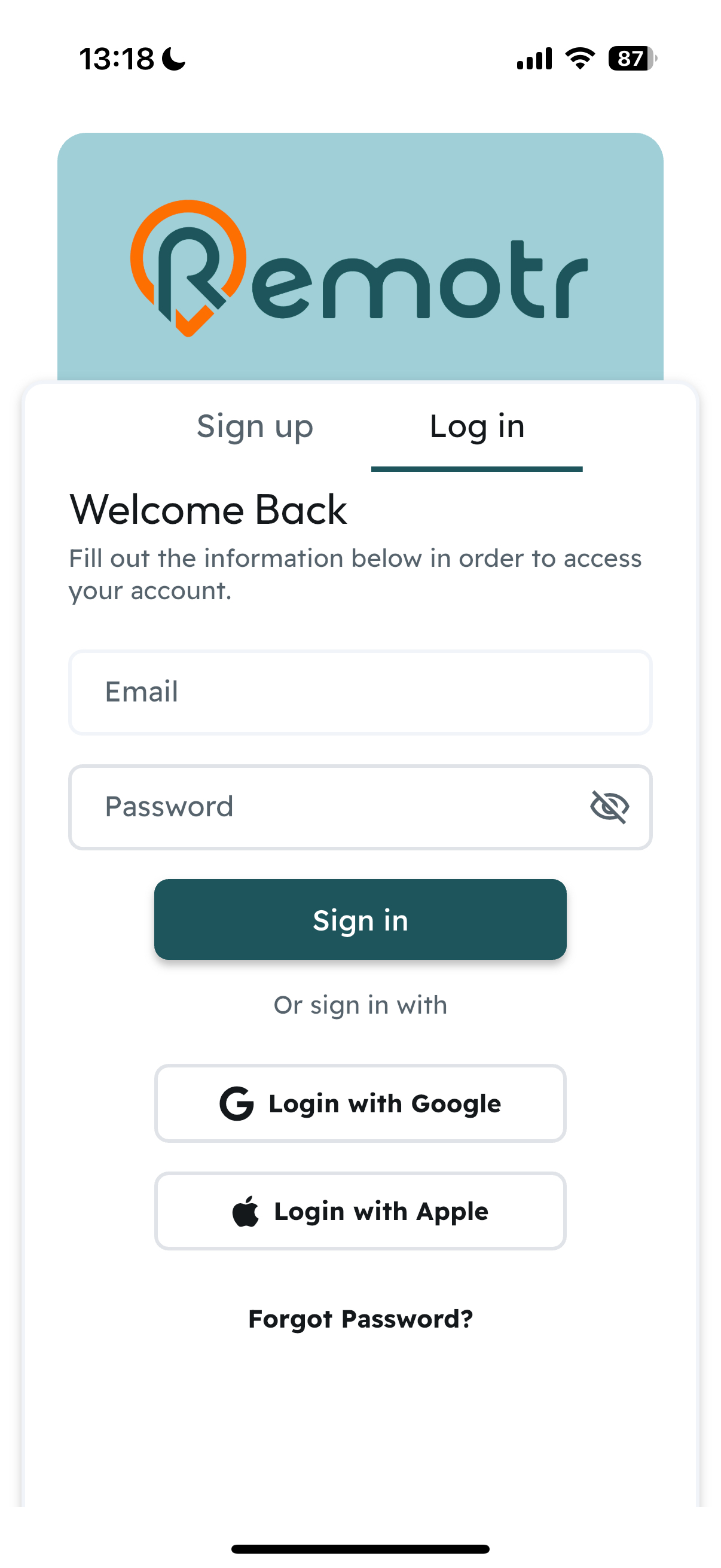The height and width of the screenshot is (1568, 721).
Task: Toggle password visibility eye icon
Action: click(609, 807)
